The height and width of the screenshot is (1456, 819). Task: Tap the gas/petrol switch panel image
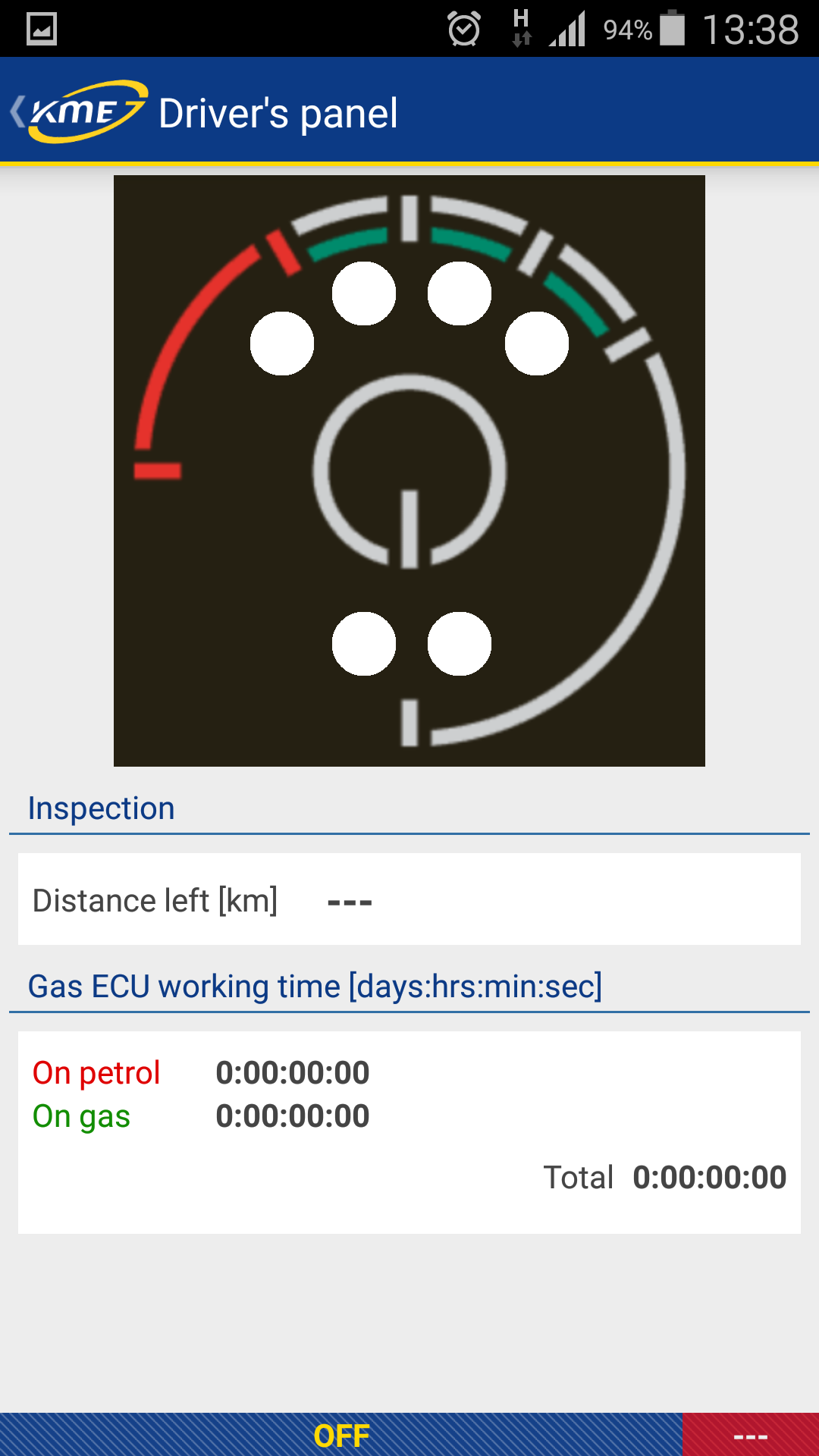click(x=409, y=471)
